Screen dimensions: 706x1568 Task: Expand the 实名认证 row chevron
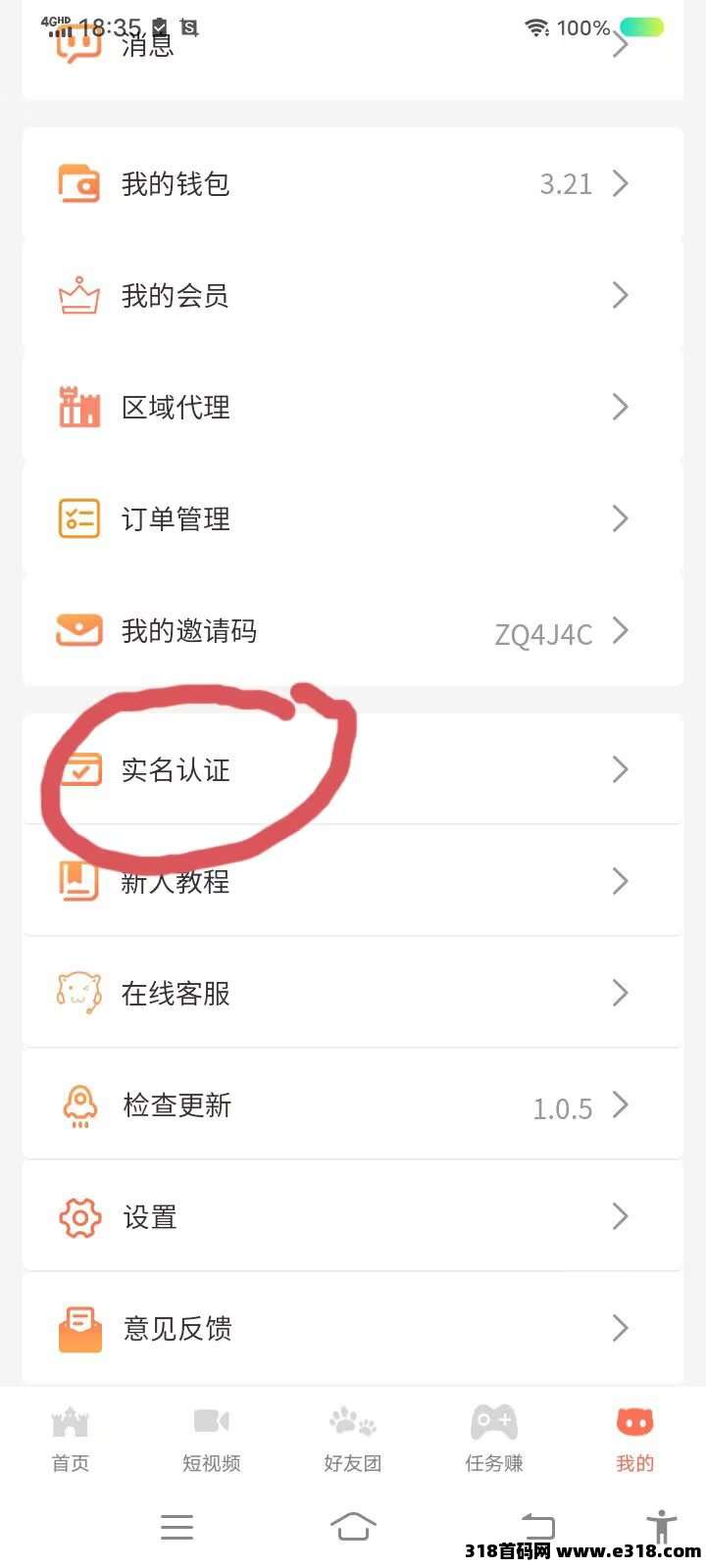click(x=620, y=770)
